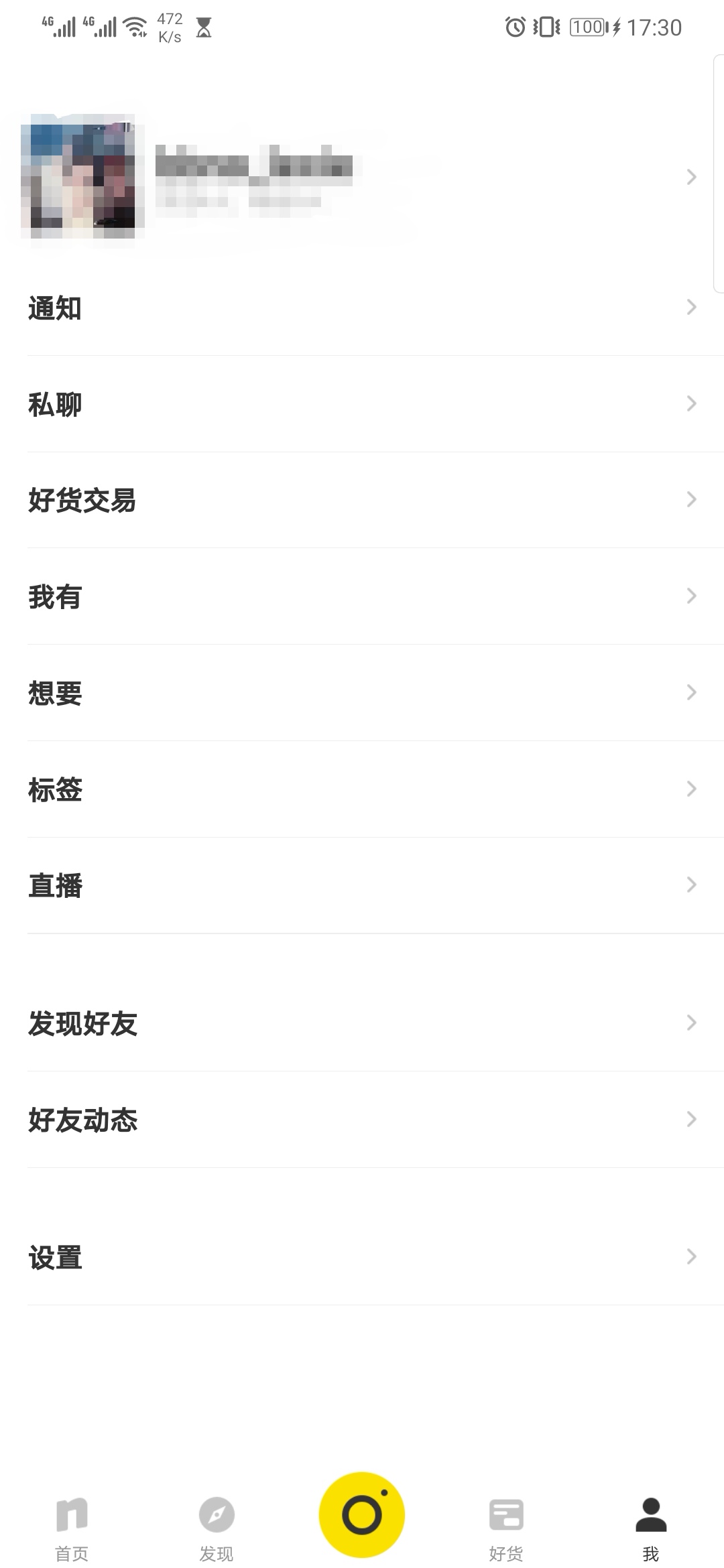Click the alarm clock status bar icon

515,27
